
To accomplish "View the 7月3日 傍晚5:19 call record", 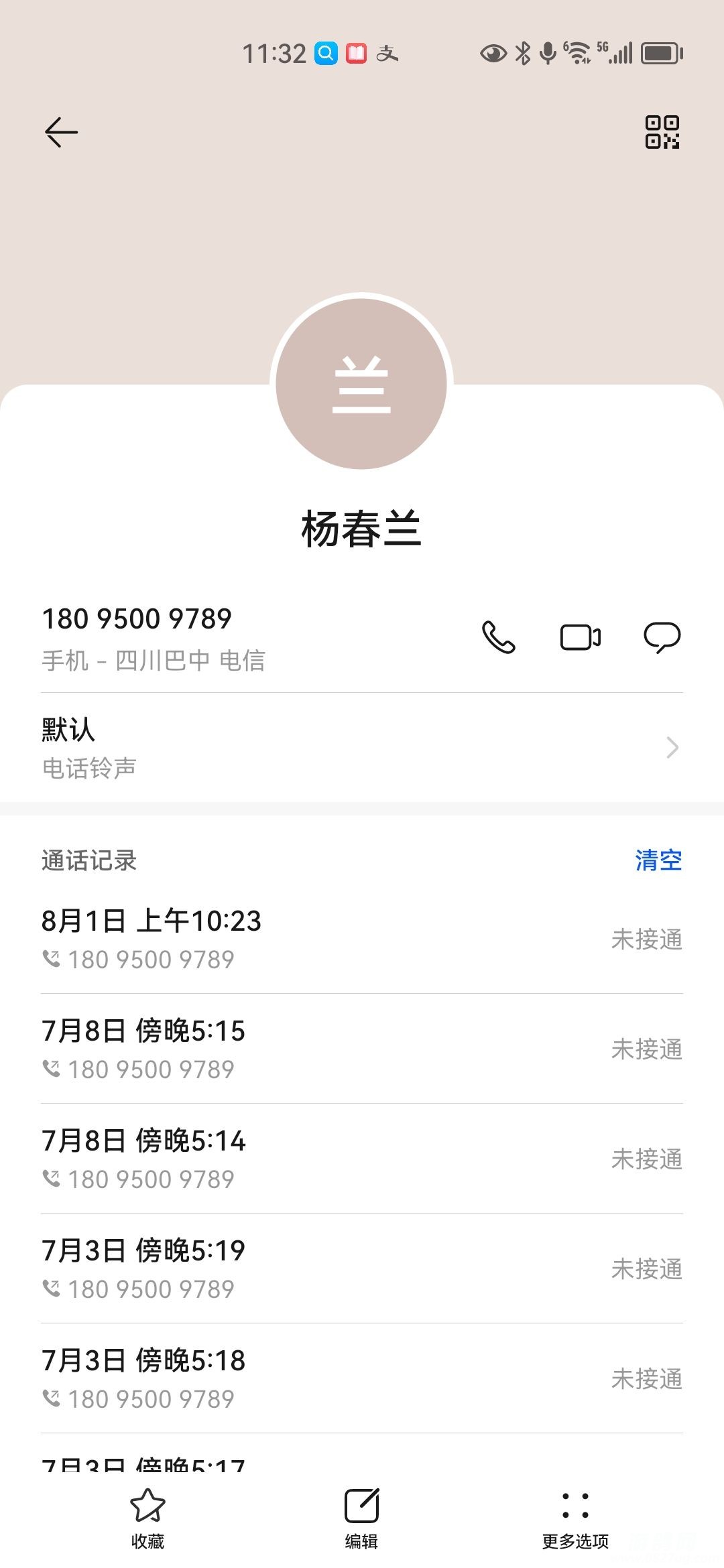I will click(362, 1268).
